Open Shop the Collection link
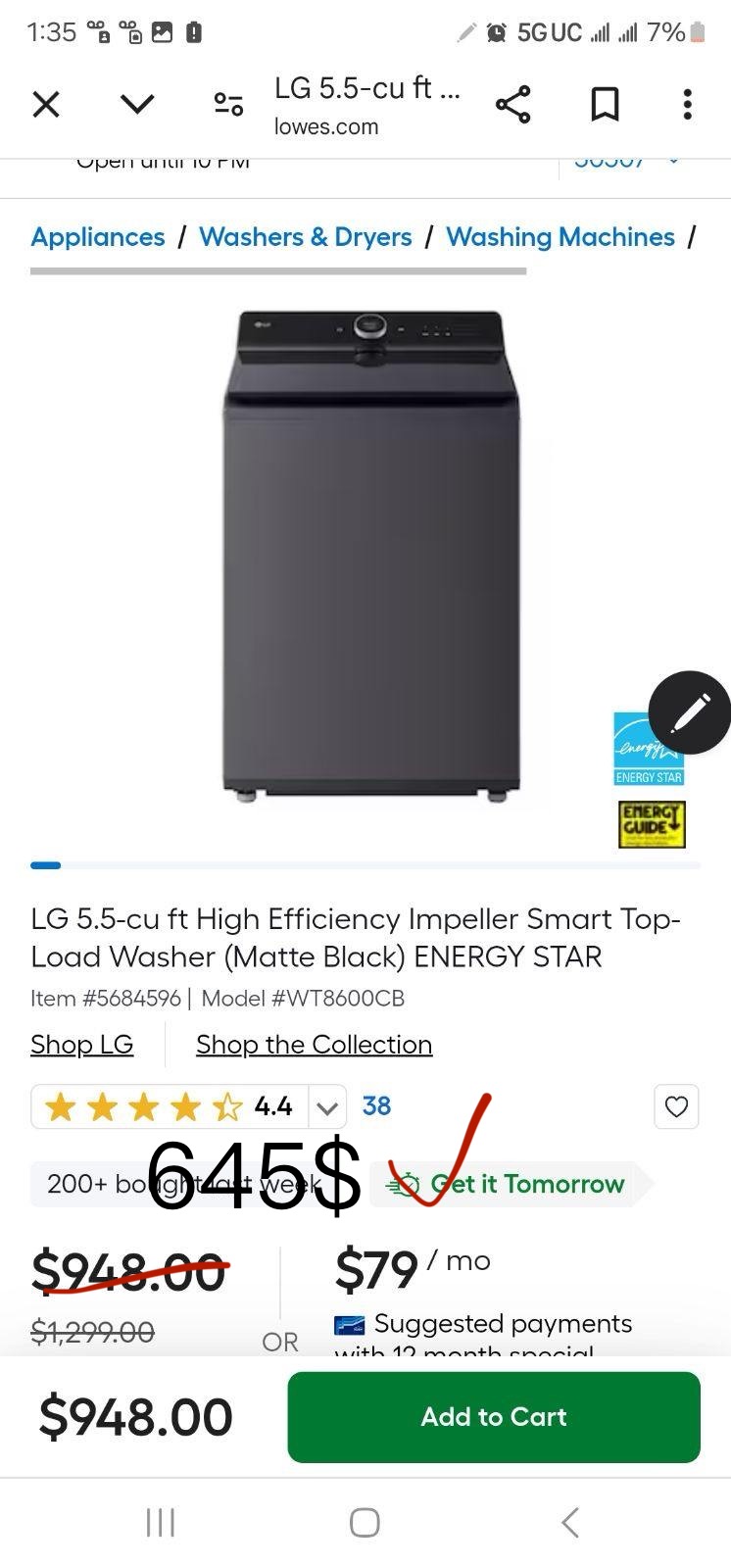This screenshot has height=1568, width=731. tap(314, 1045)
